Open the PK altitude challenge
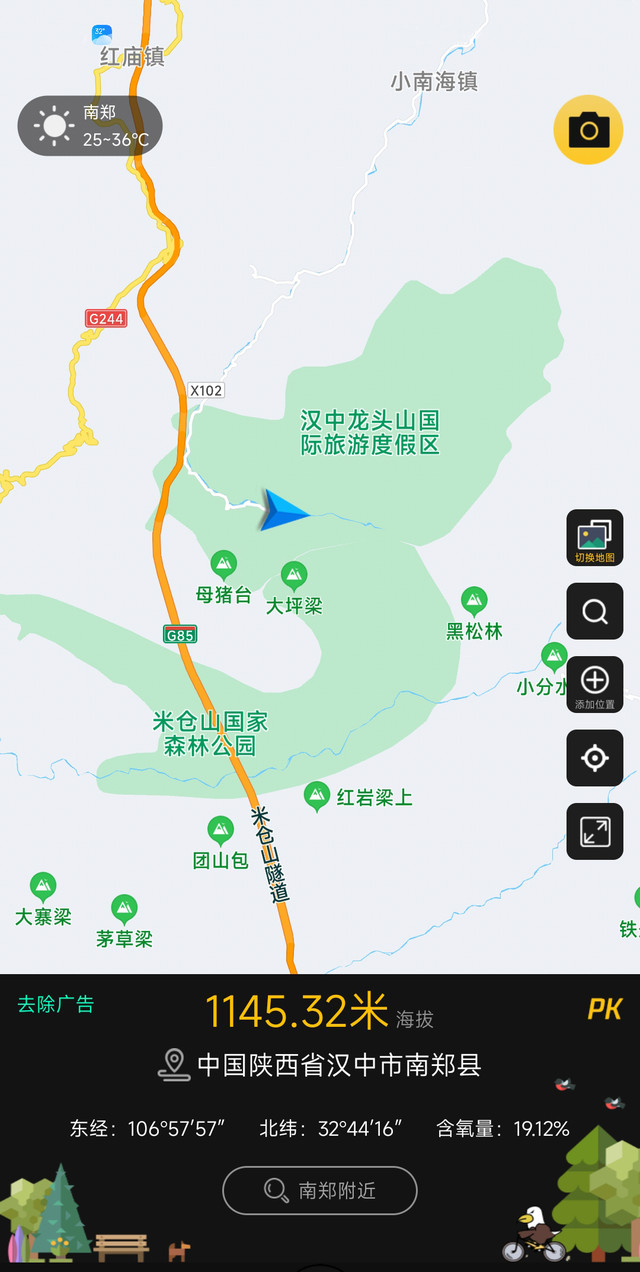 pyautogui.click(x=604, y=1009)
